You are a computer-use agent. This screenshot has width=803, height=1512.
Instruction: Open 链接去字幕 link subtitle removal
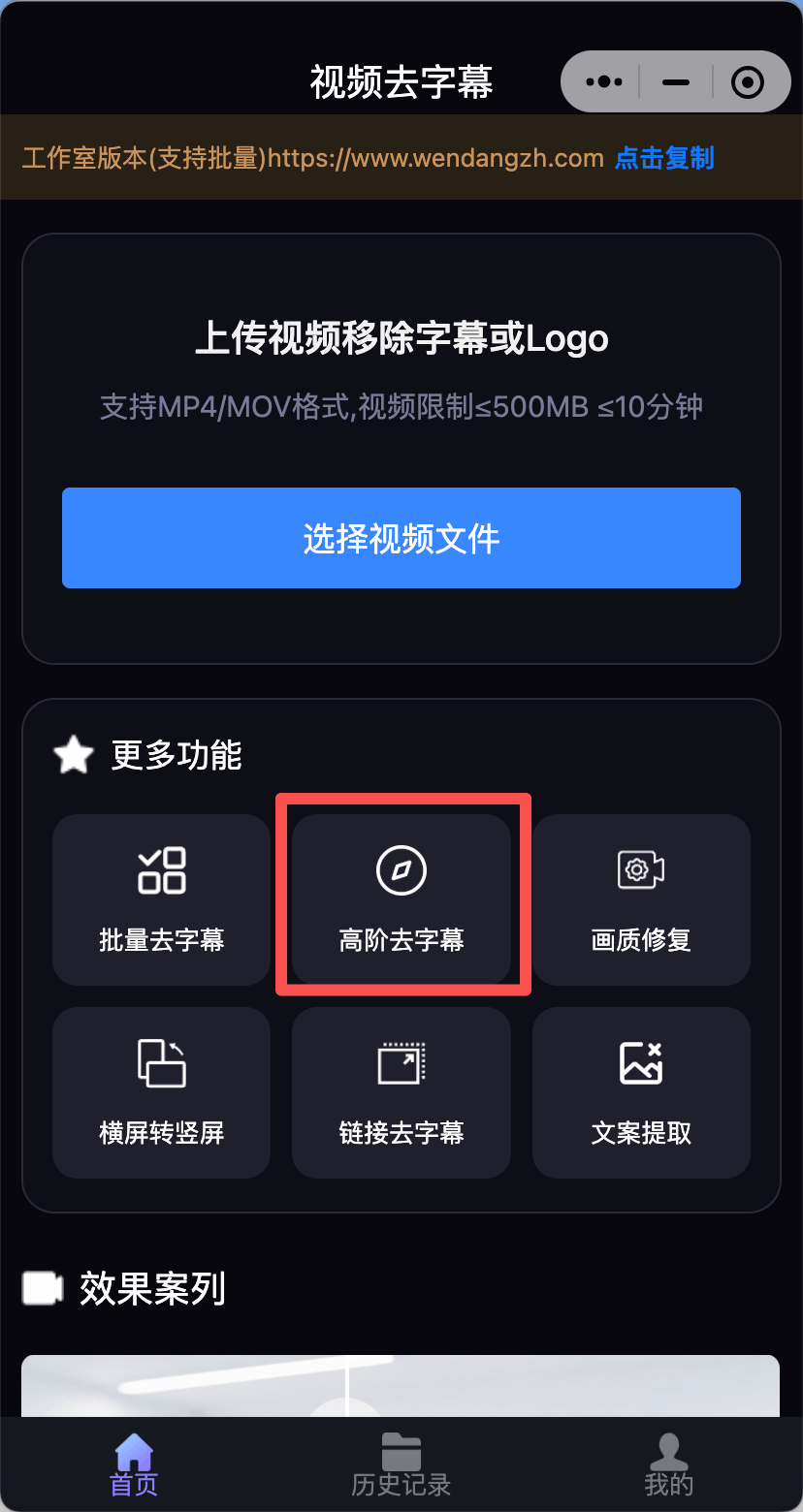click(x=401, y=1092)
